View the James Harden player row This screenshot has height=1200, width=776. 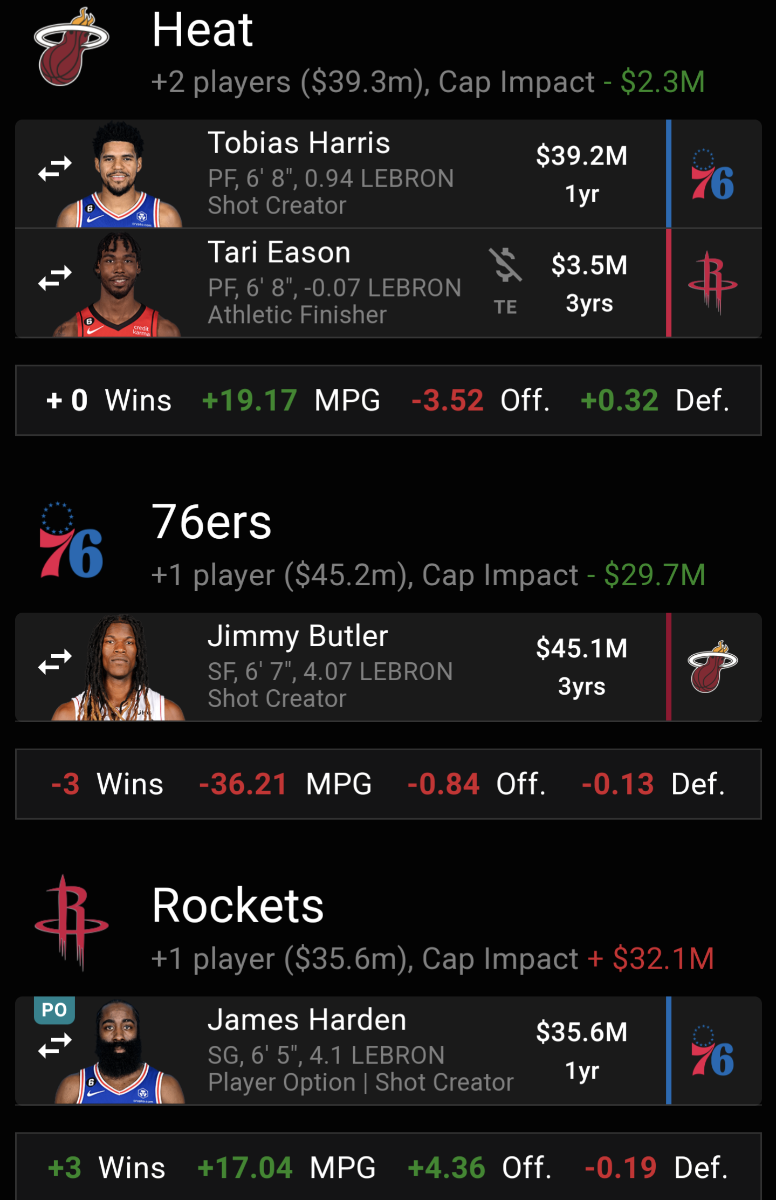(340, 1050)
